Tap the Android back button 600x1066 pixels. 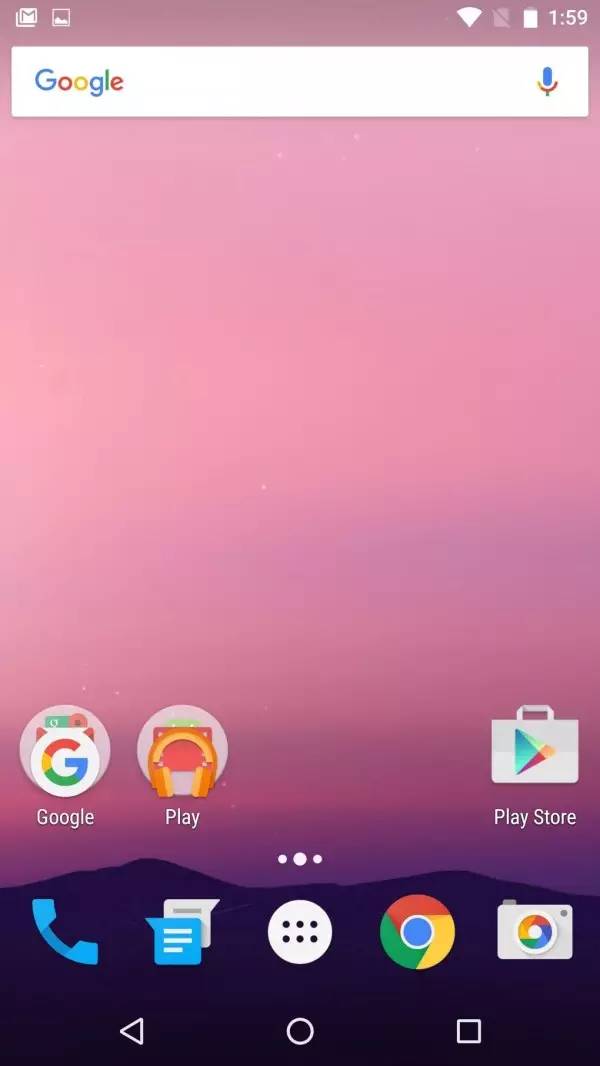(x=131, y=1031)
